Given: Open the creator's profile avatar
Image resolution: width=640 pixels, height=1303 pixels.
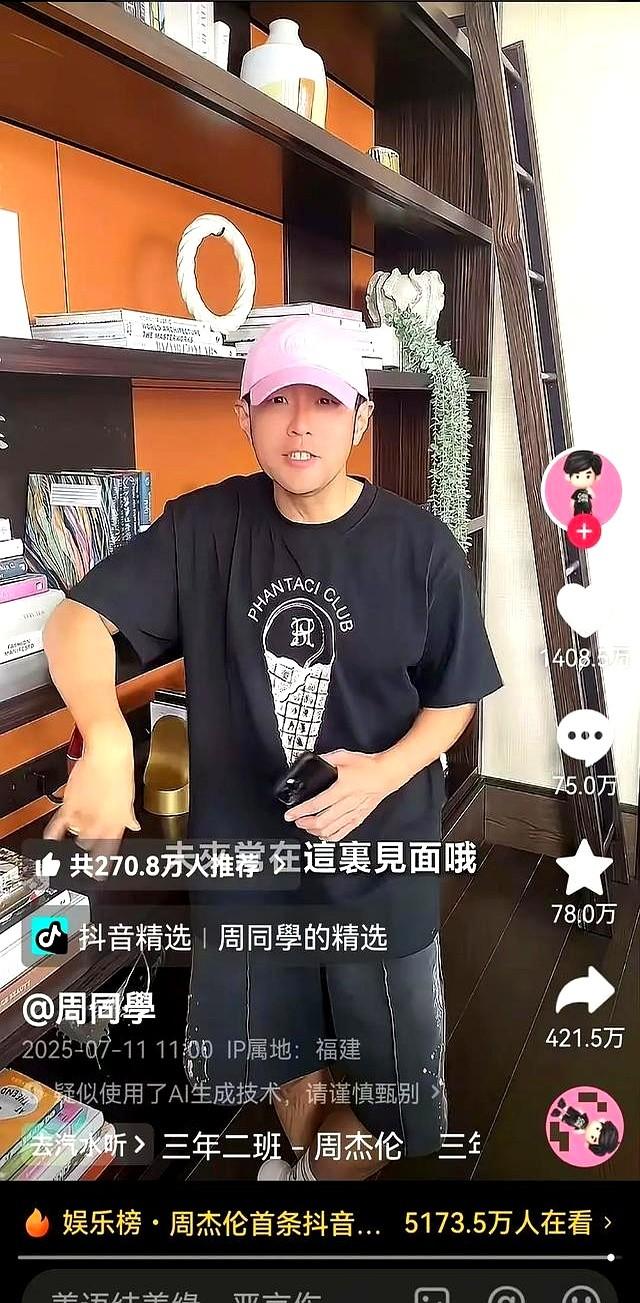Looking at the screenshot, I should (x=582, y=487).
